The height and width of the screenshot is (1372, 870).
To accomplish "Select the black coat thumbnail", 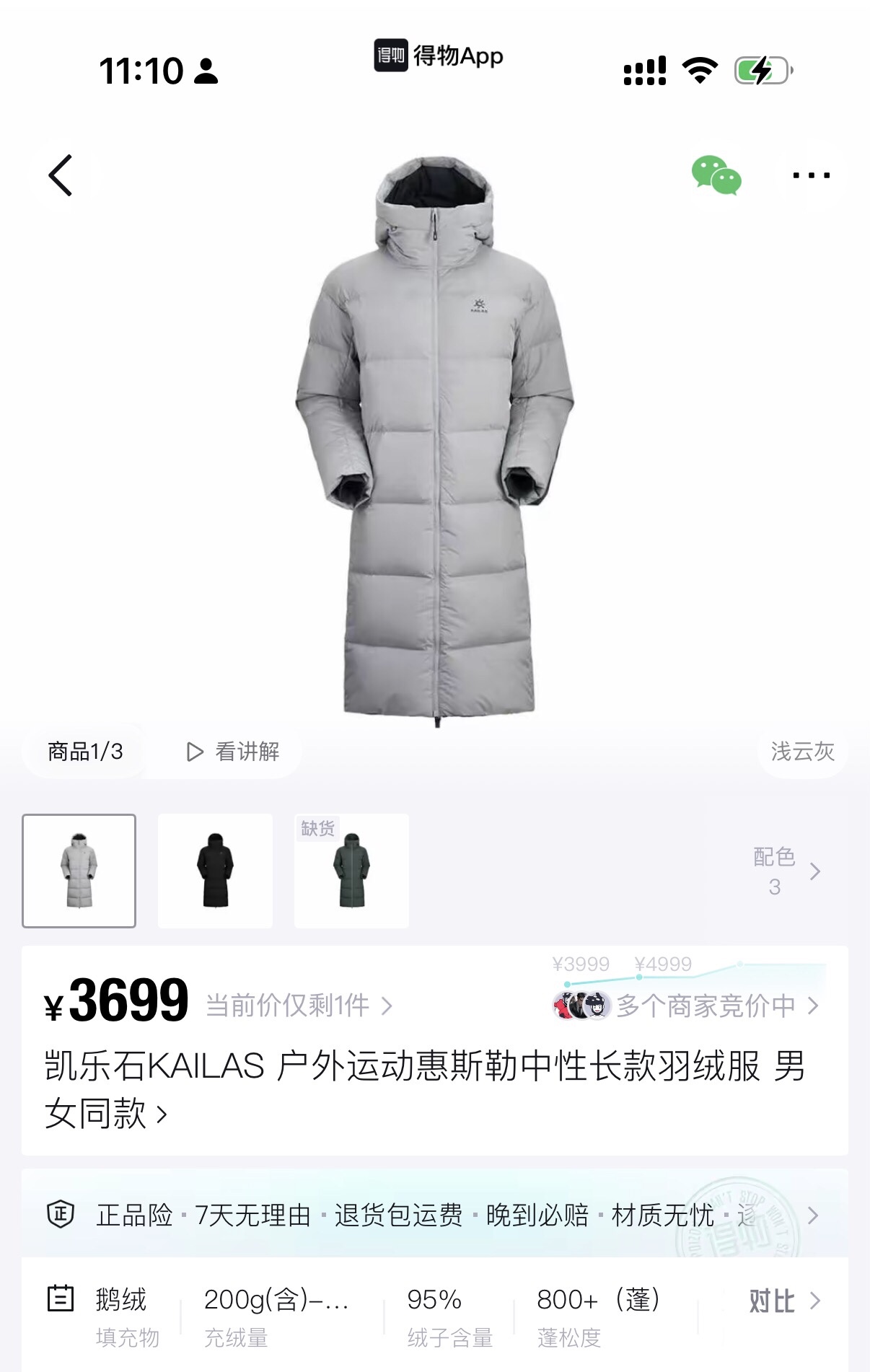I will coord(215,871).
